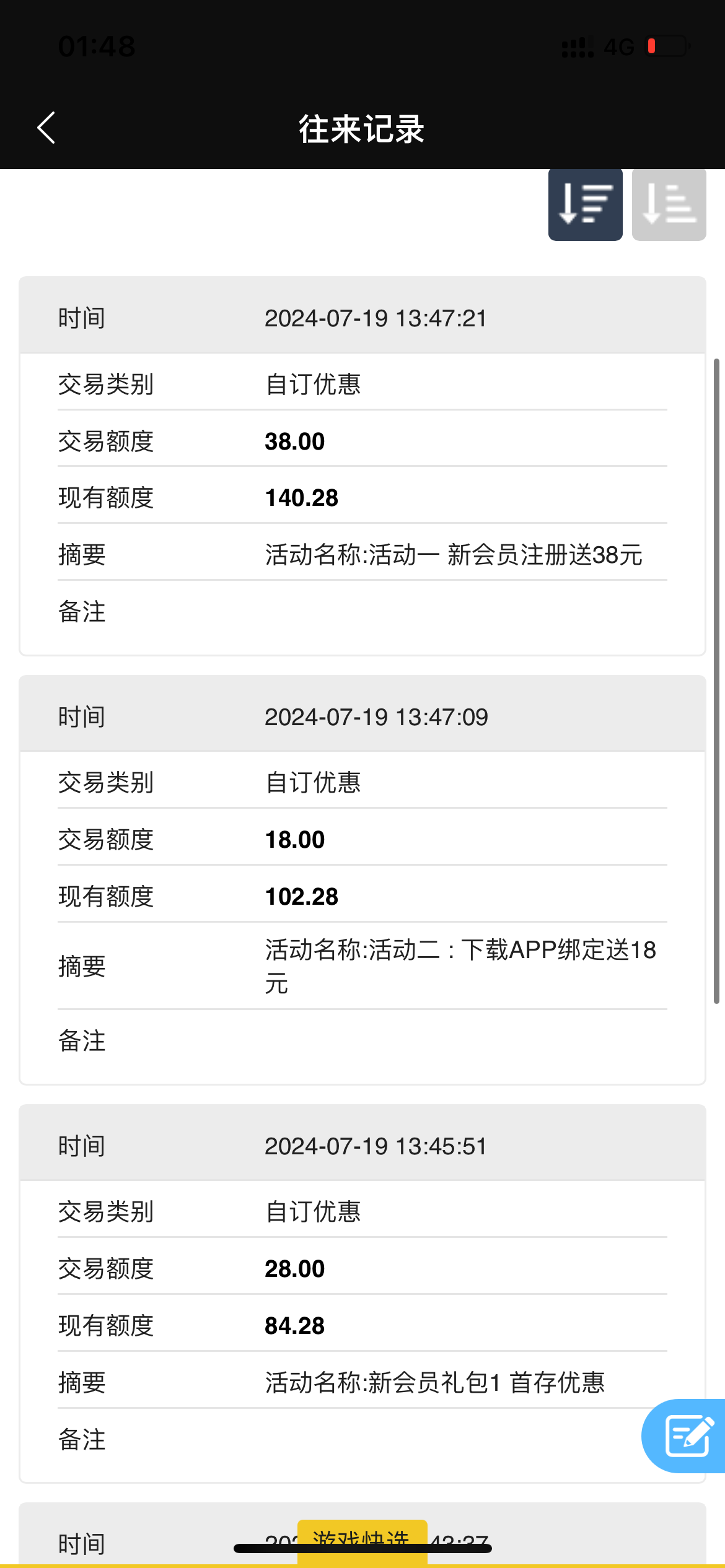725x1568 pixels.
Task: Open the blue floating edit note button
Action: (x=687, y=1435)
